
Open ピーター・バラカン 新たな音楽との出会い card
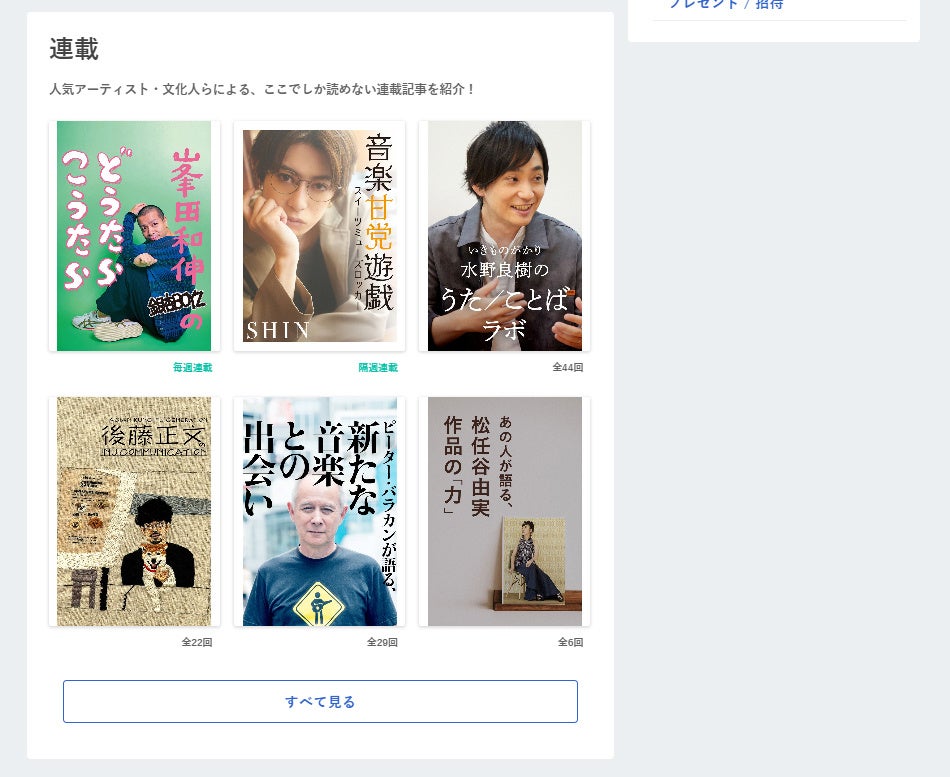pyautogui.click(x=319, y=511)
